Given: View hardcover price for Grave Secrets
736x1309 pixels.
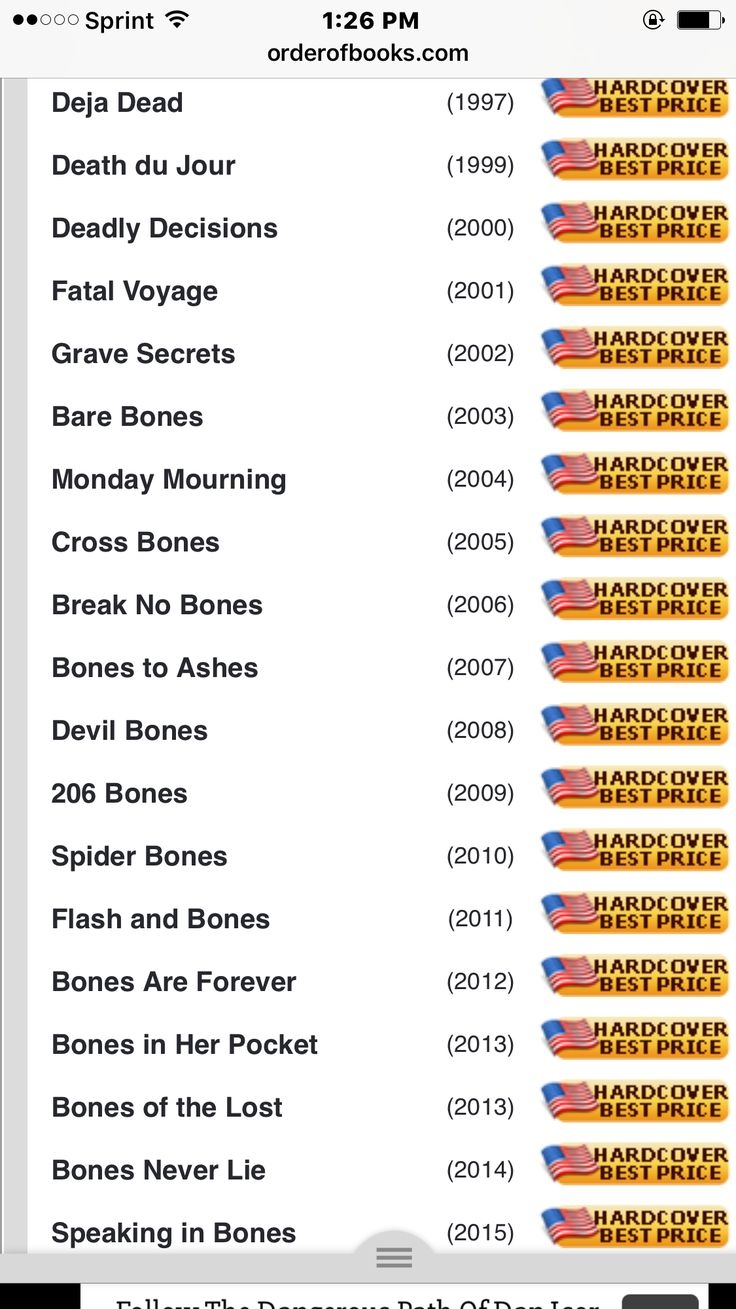Looking at the screenshot, I should (635, 348).
